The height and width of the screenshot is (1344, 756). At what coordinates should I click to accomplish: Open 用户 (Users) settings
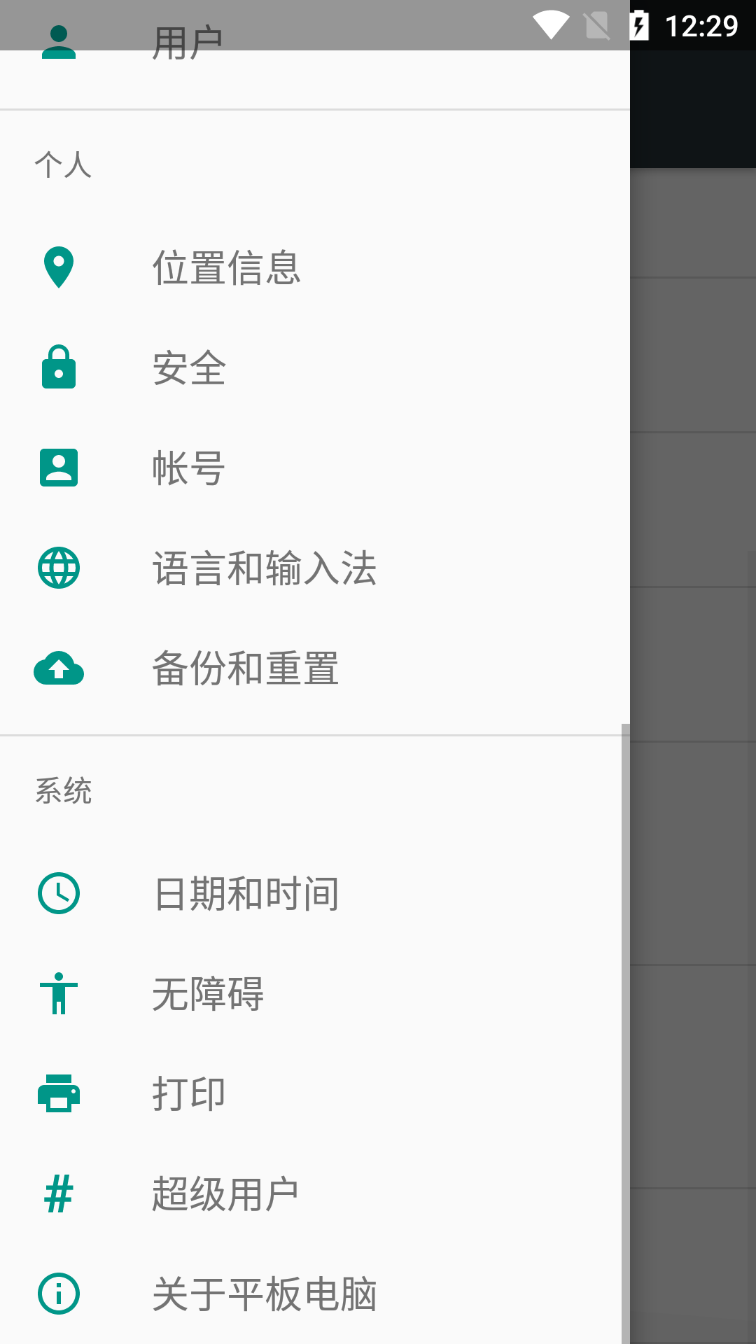(187, 44)
